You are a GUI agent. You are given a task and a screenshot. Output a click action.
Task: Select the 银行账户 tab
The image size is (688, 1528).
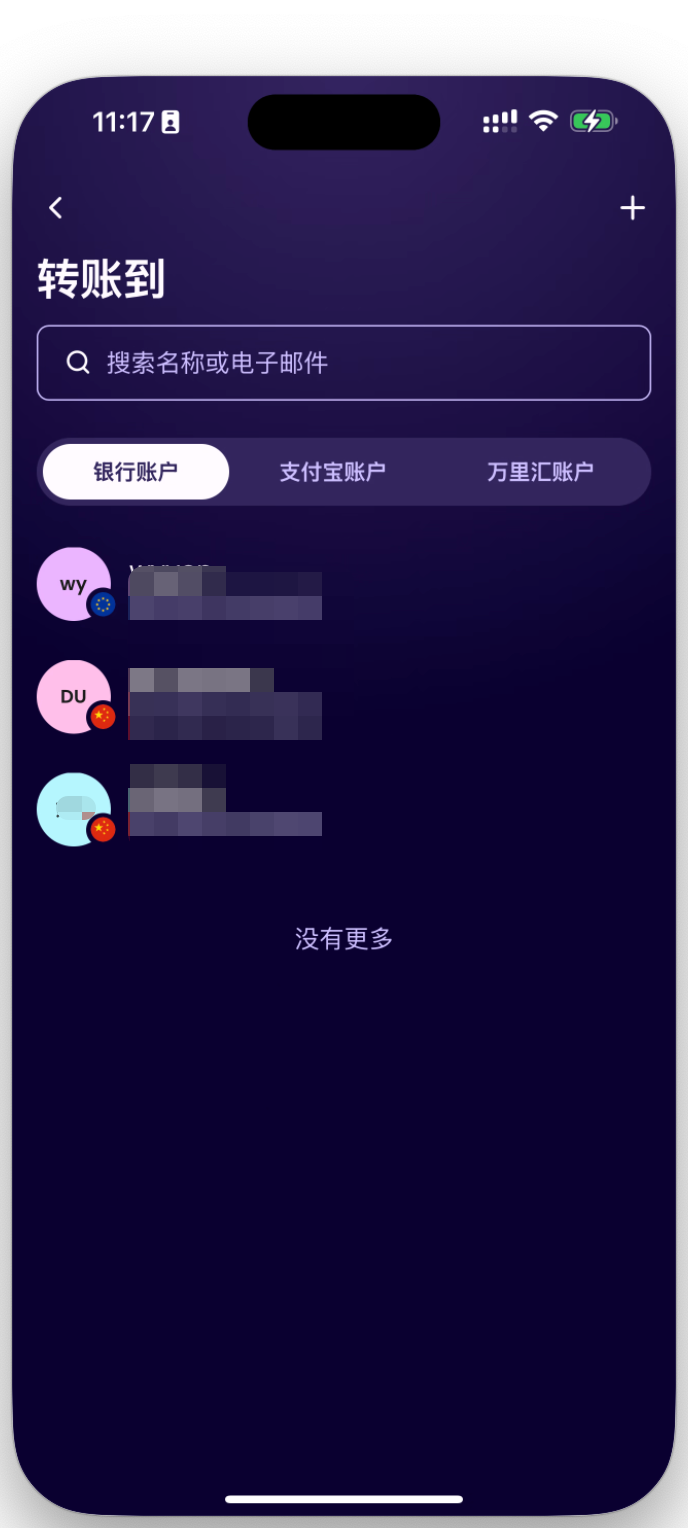click(x=136, y=472)
